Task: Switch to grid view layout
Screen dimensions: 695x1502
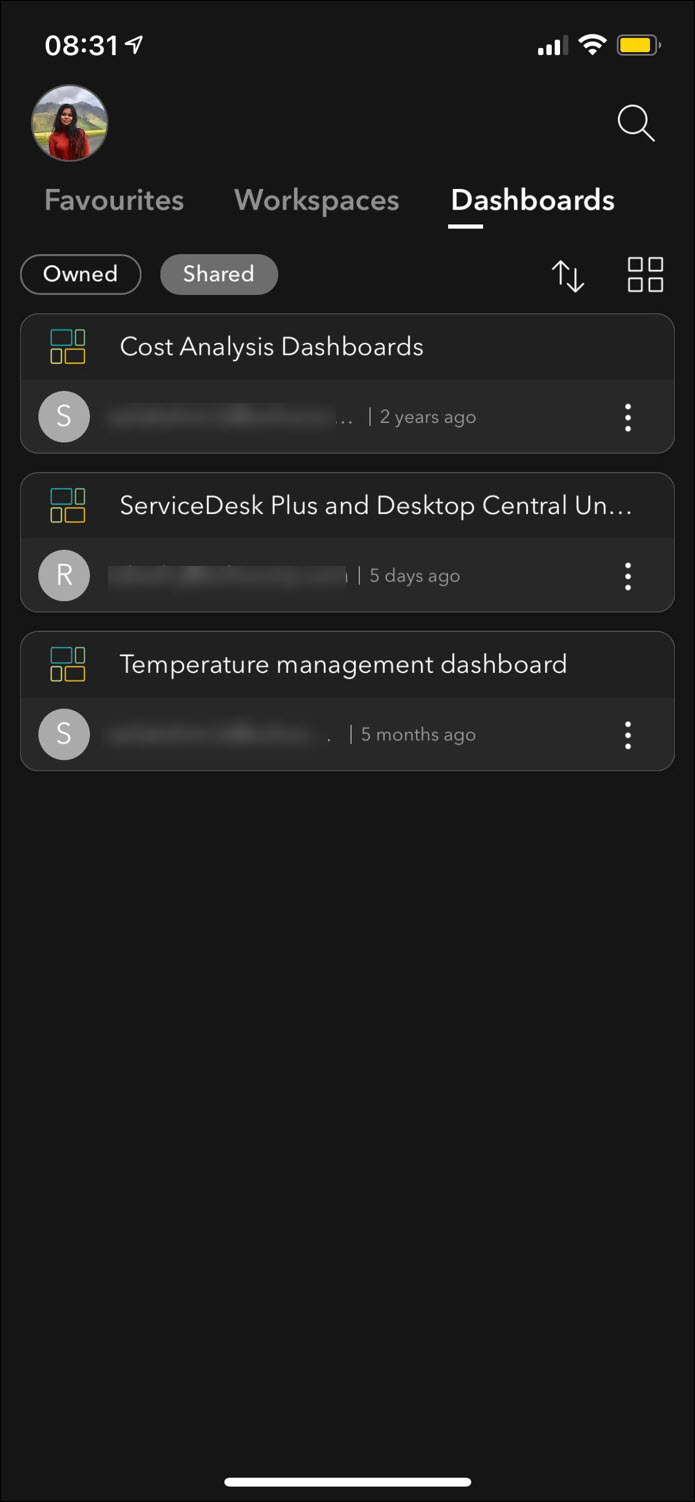Action: coord(645,275)
